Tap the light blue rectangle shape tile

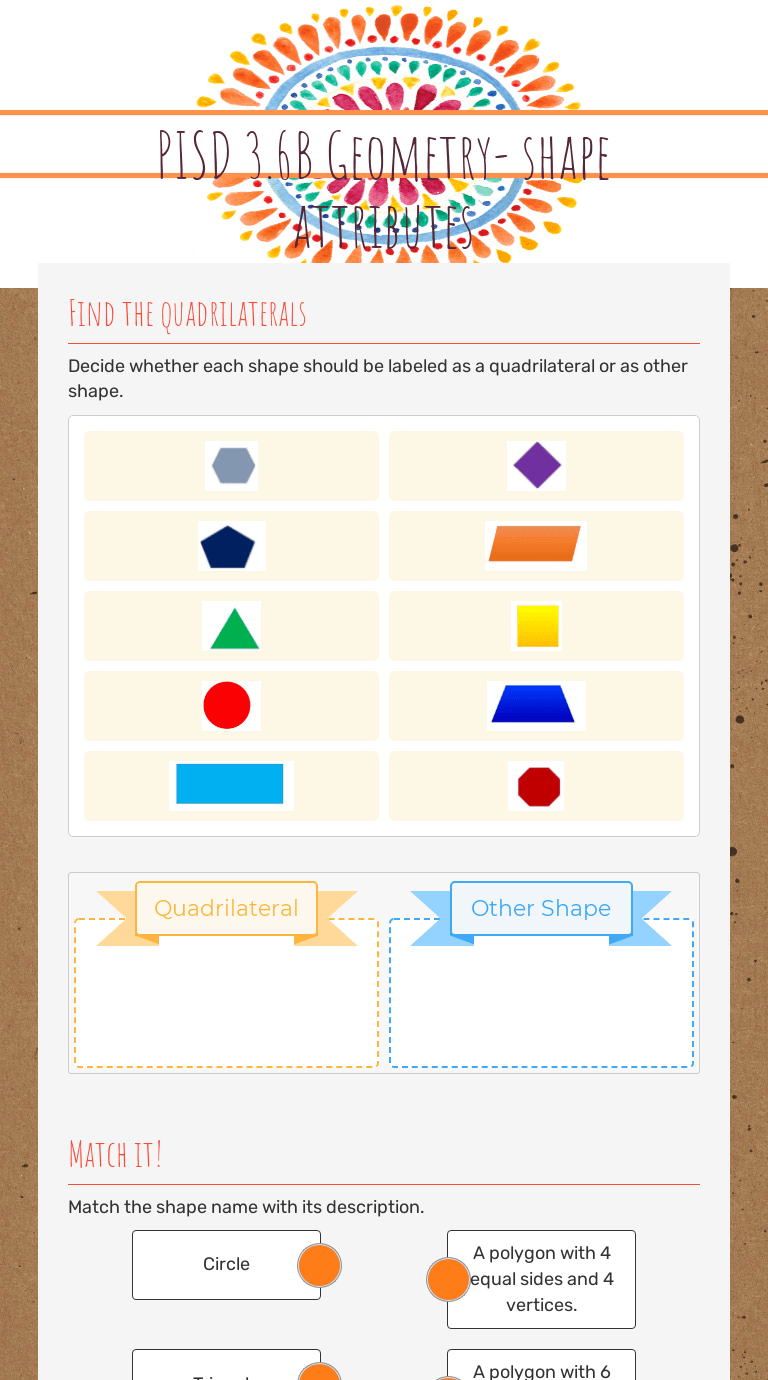point(230,785)
